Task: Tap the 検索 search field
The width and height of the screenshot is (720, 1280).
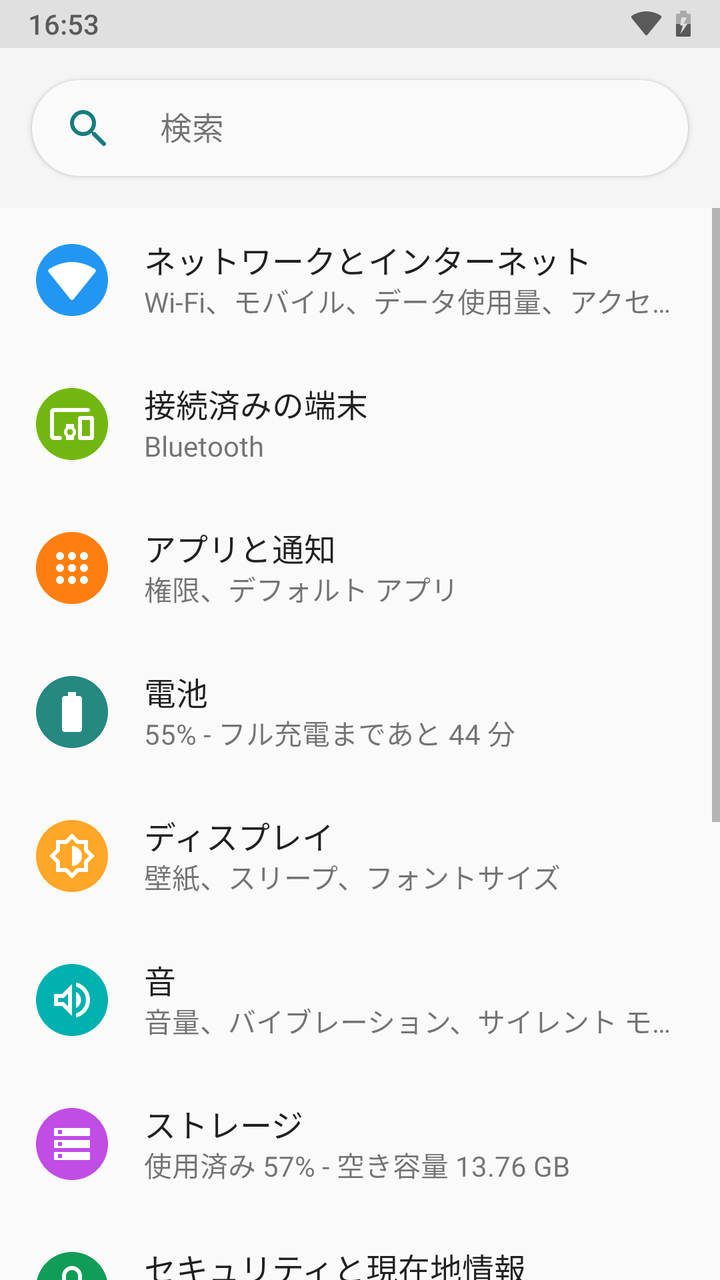Action: 360,128
